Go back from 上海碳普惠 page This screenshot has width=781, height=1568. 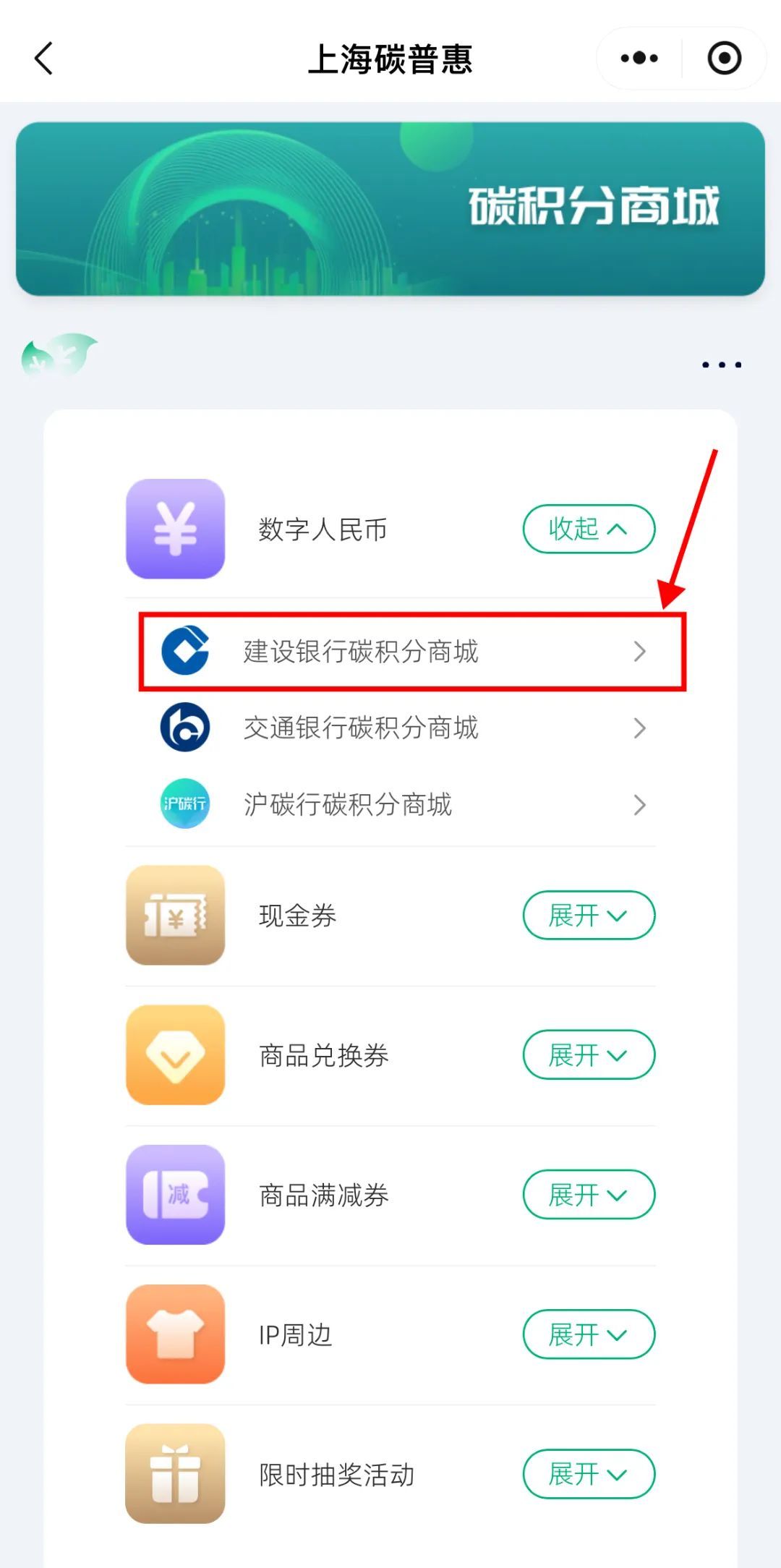click(43, 58)
